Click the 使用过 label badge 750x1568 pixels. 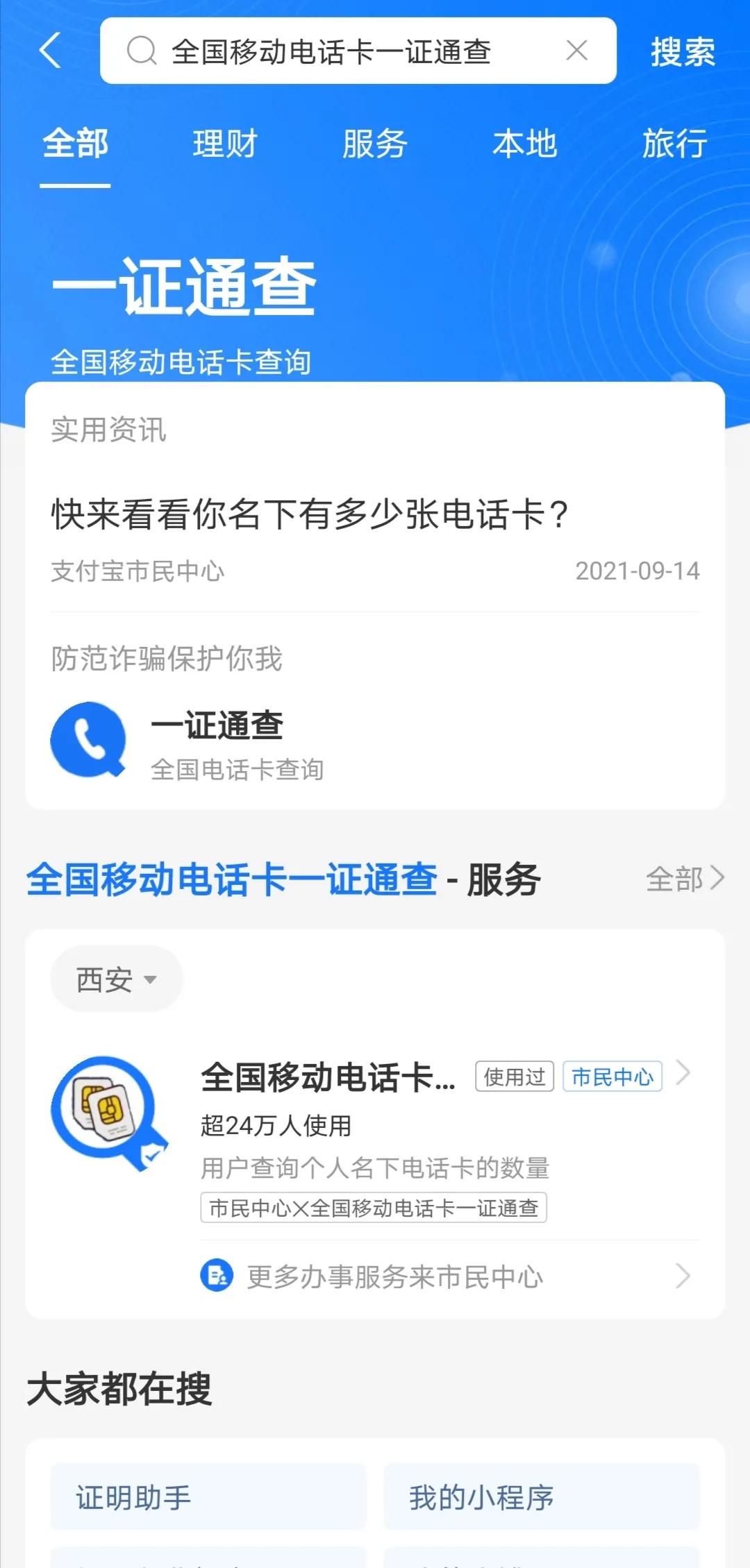(x=515, y=1077)
